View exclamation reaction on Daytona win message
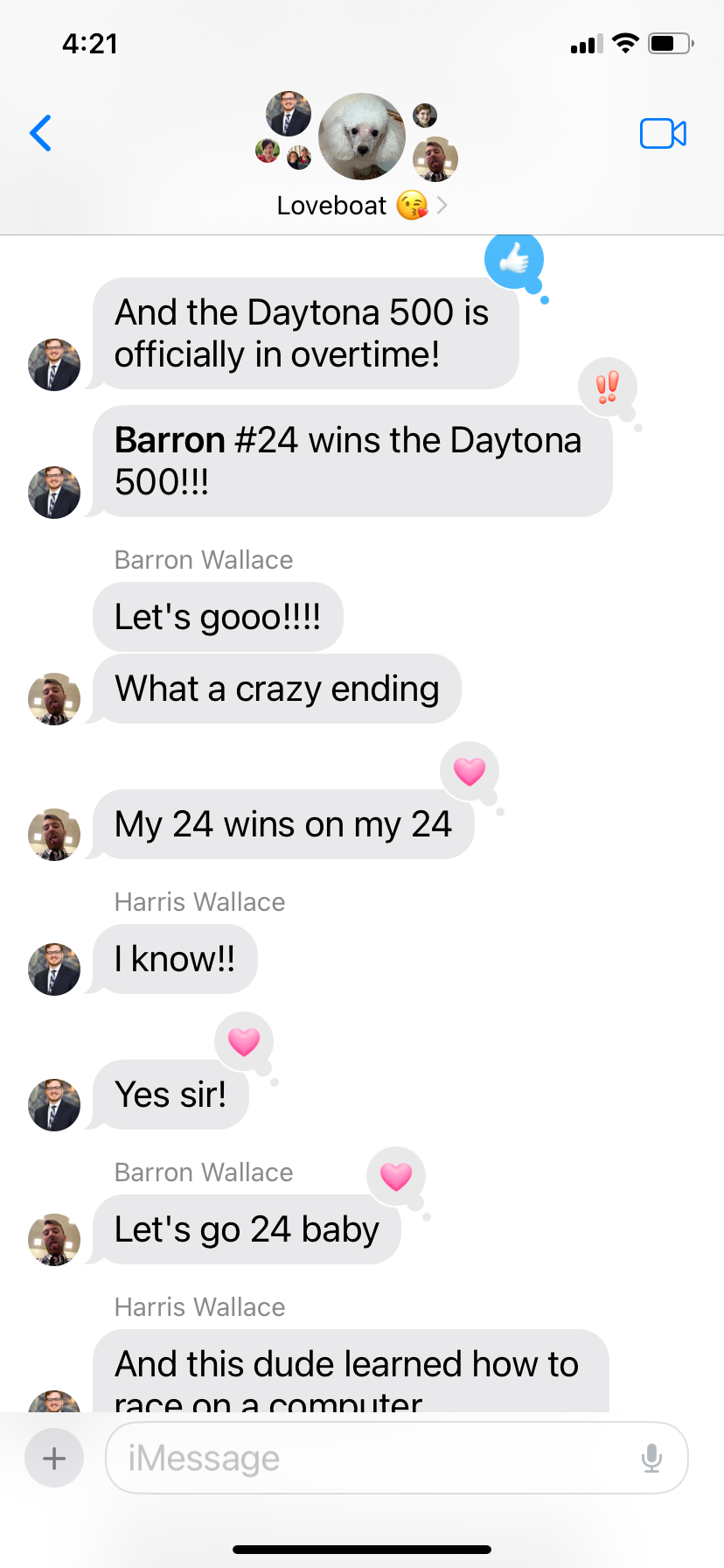The image size is (724, 1568). click(x=607, y=386)
